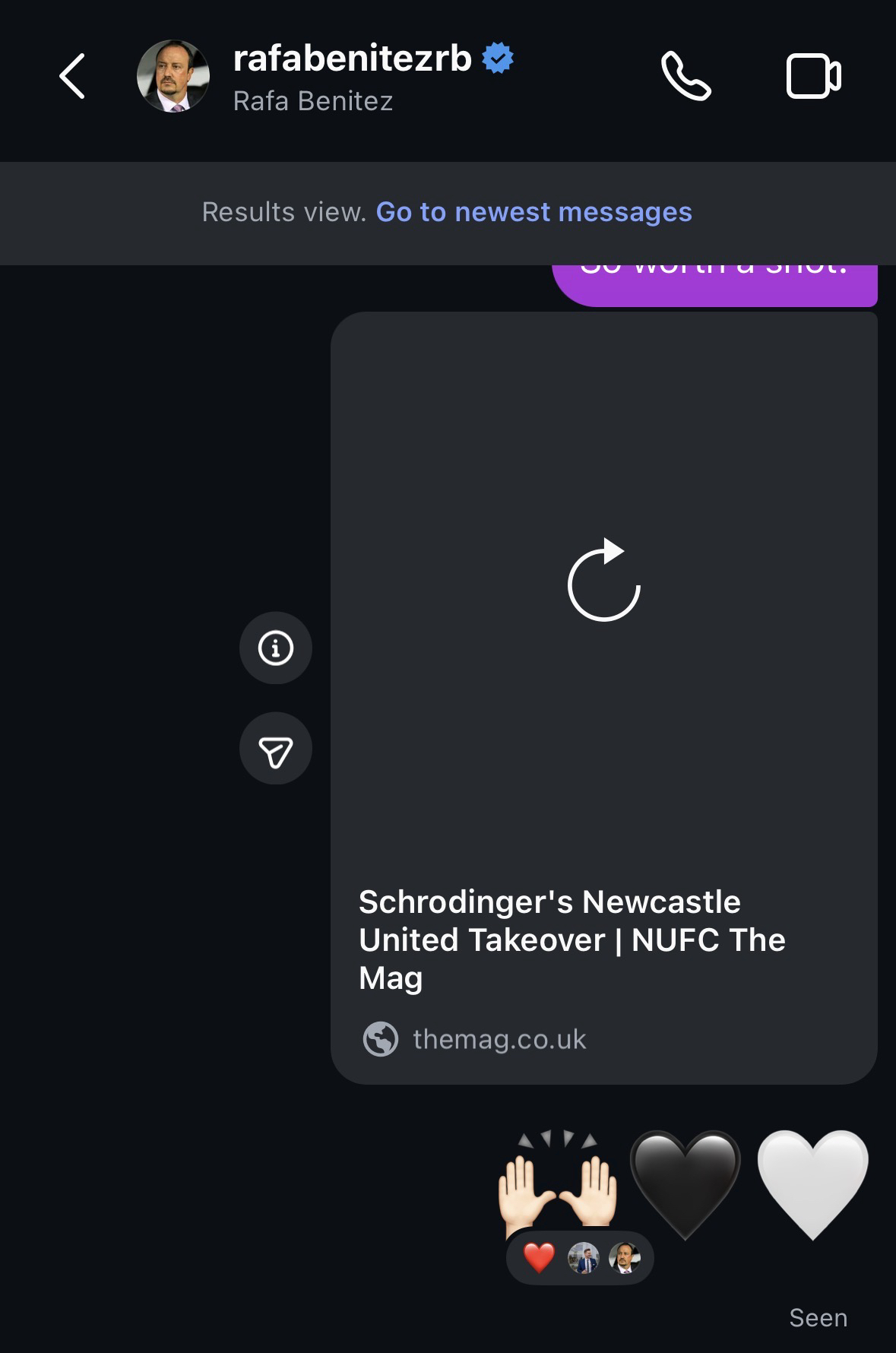
Task: View reactions on the emoji message
Action: (x=580, y=1258)
